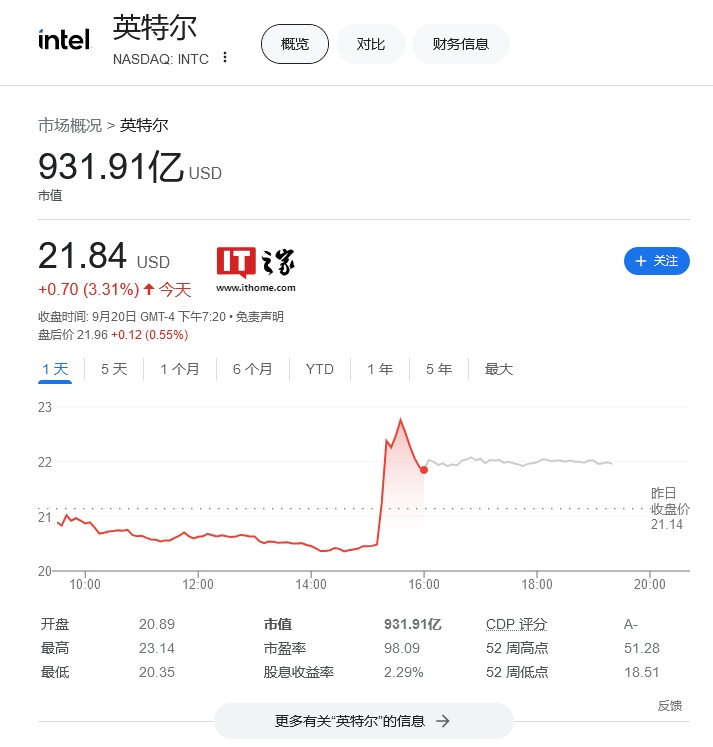Change the chart range to 1 年
This screenshot has width=713, height=747.
pyautogui.click(x=380, y=369)
